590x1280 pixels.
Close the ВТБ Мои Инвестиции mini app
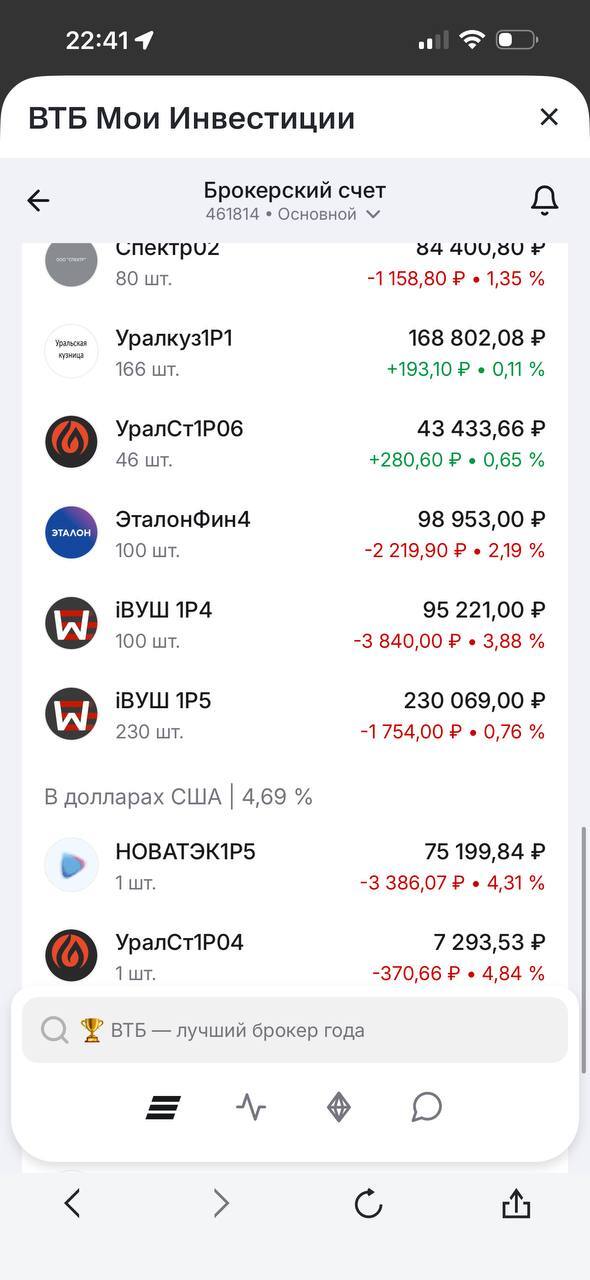(548, 117)
